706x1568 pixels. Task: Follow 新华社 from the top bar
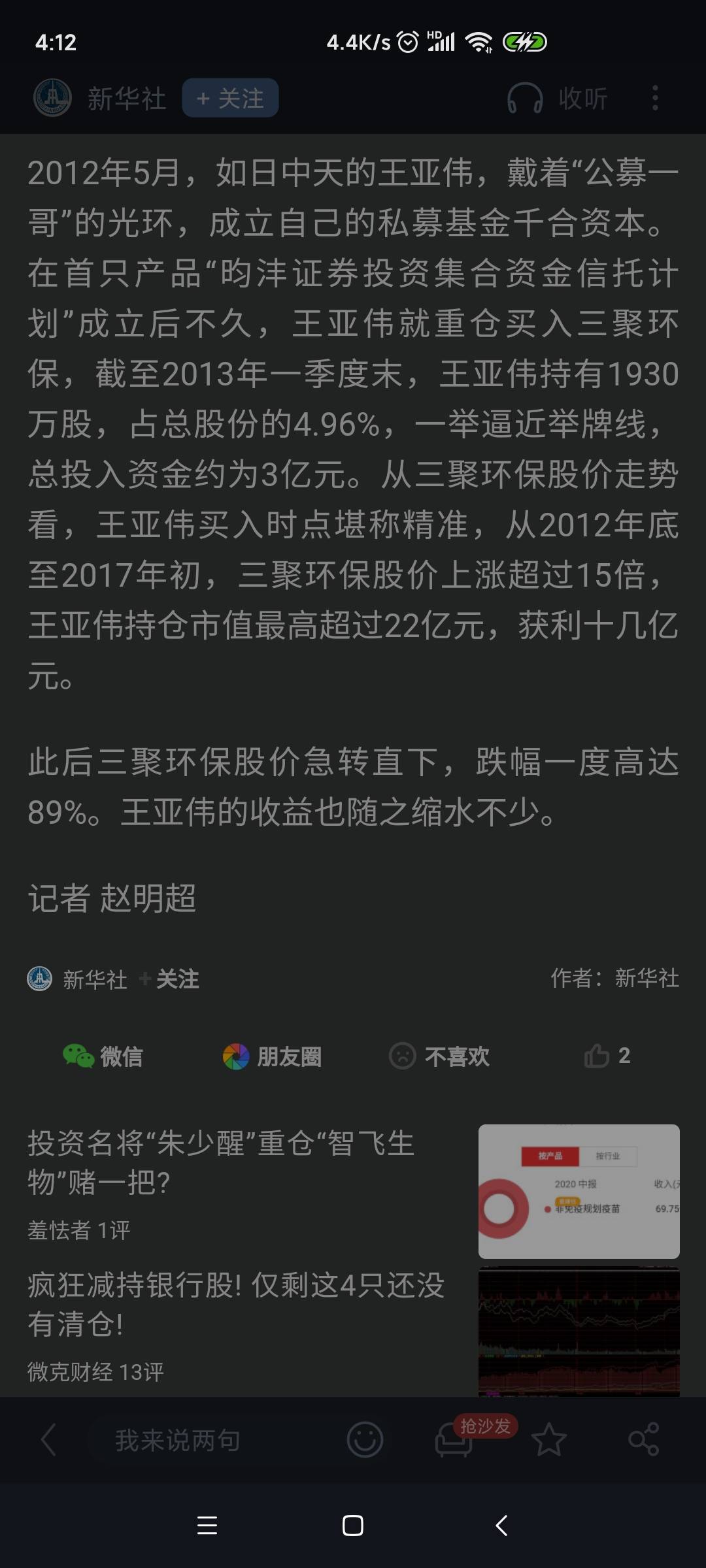coord(230,98)
